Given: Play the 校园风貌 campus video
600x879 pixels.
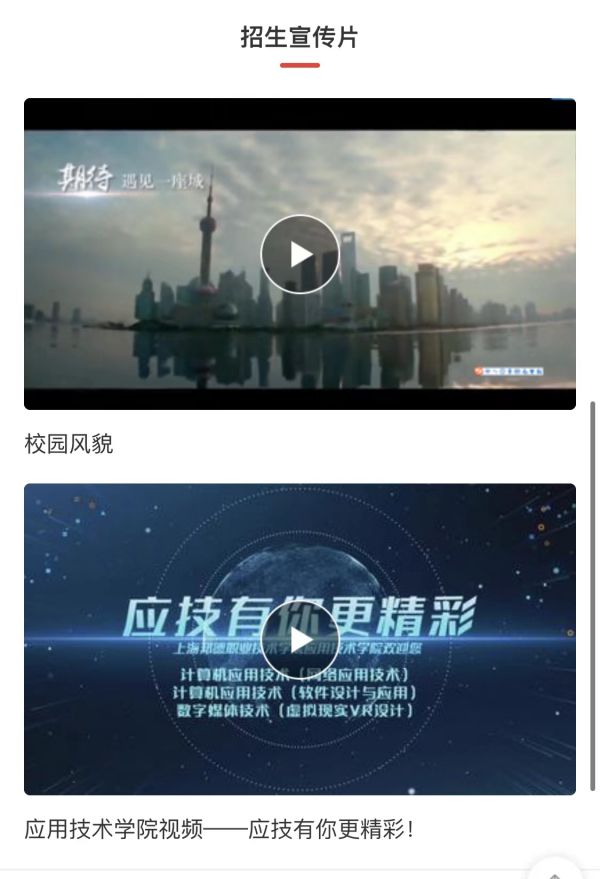Looking at the screenshot, I should coord(300,254).
